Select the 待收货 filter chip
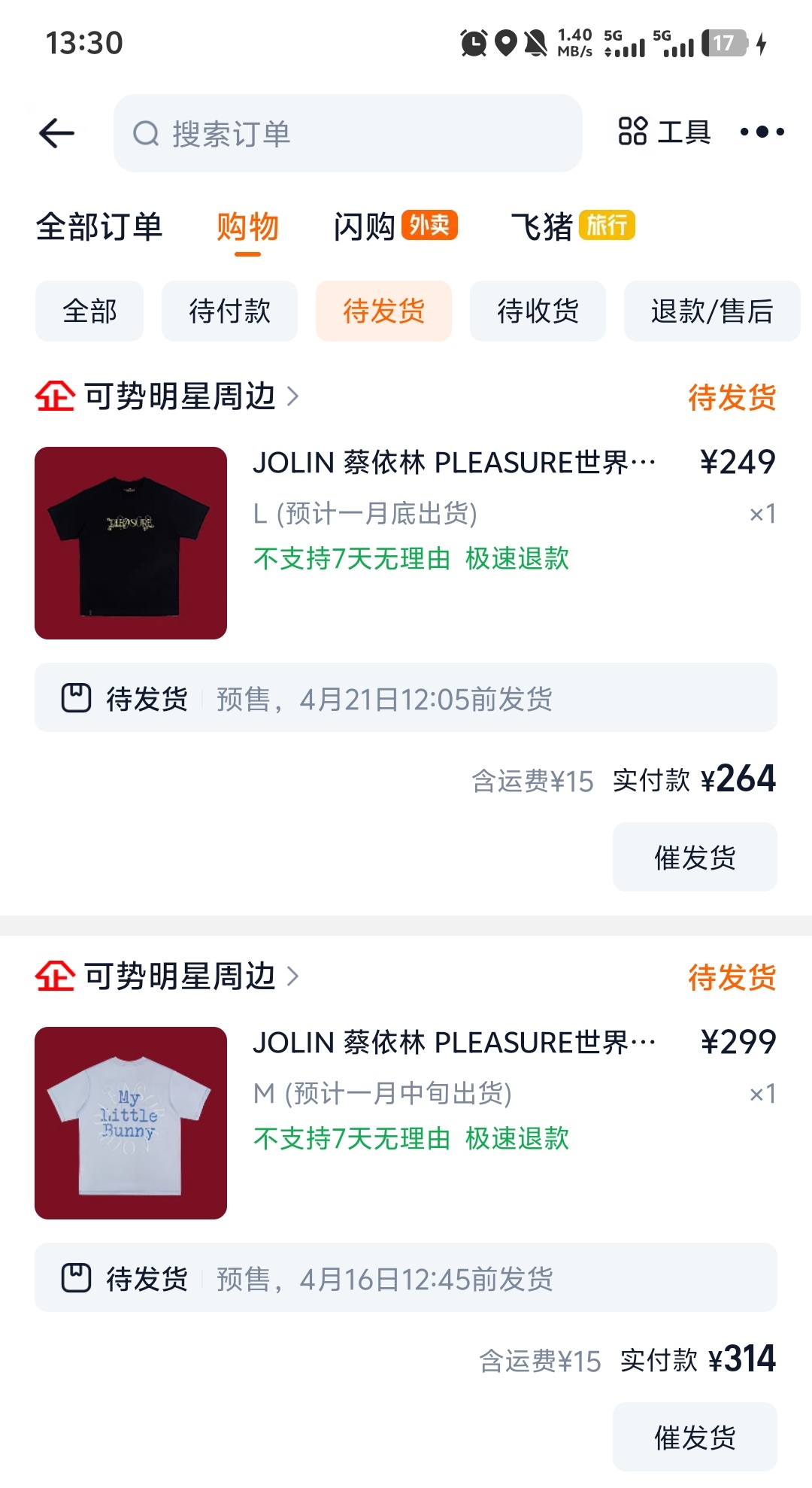 click(538, 311)
